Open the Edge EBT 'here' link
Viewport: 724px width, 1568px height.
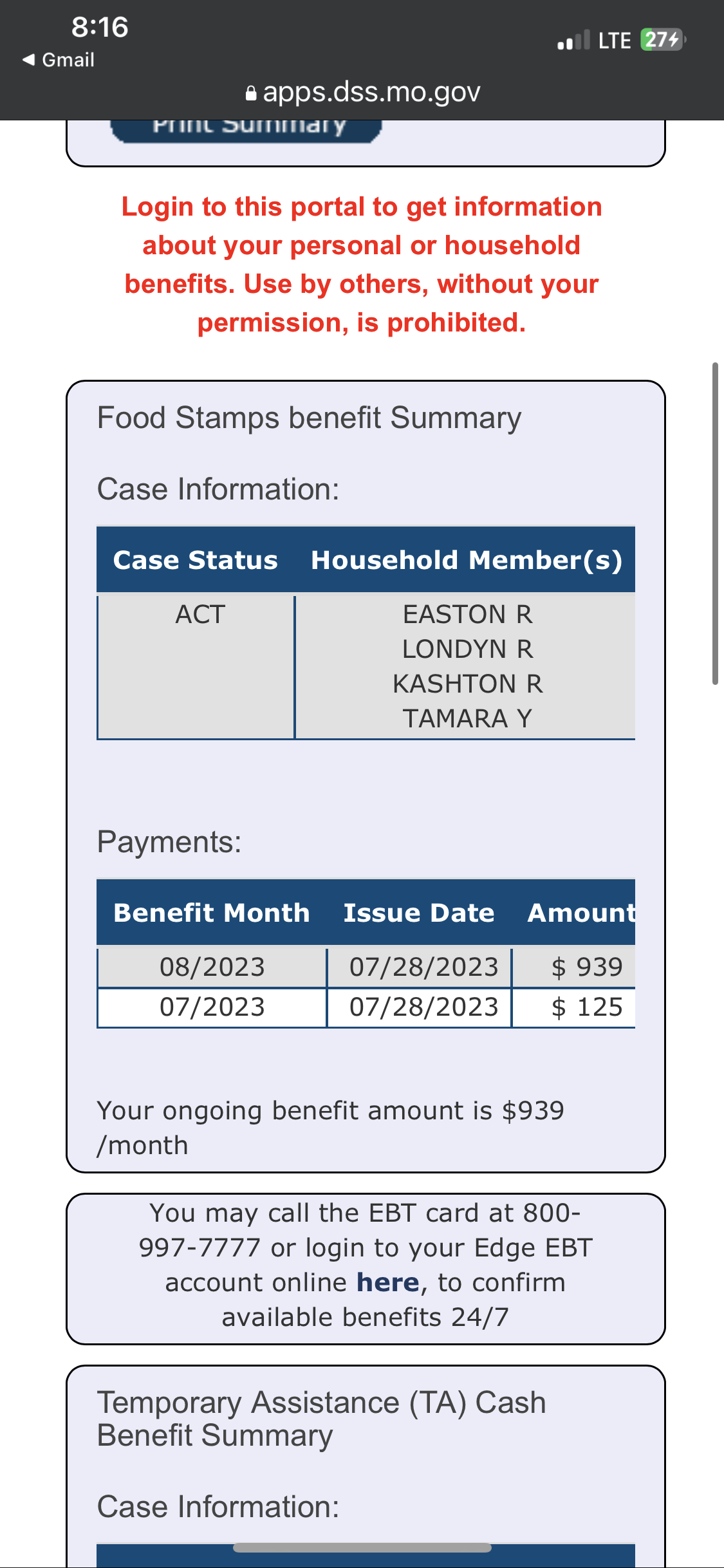coord(388,1282)
